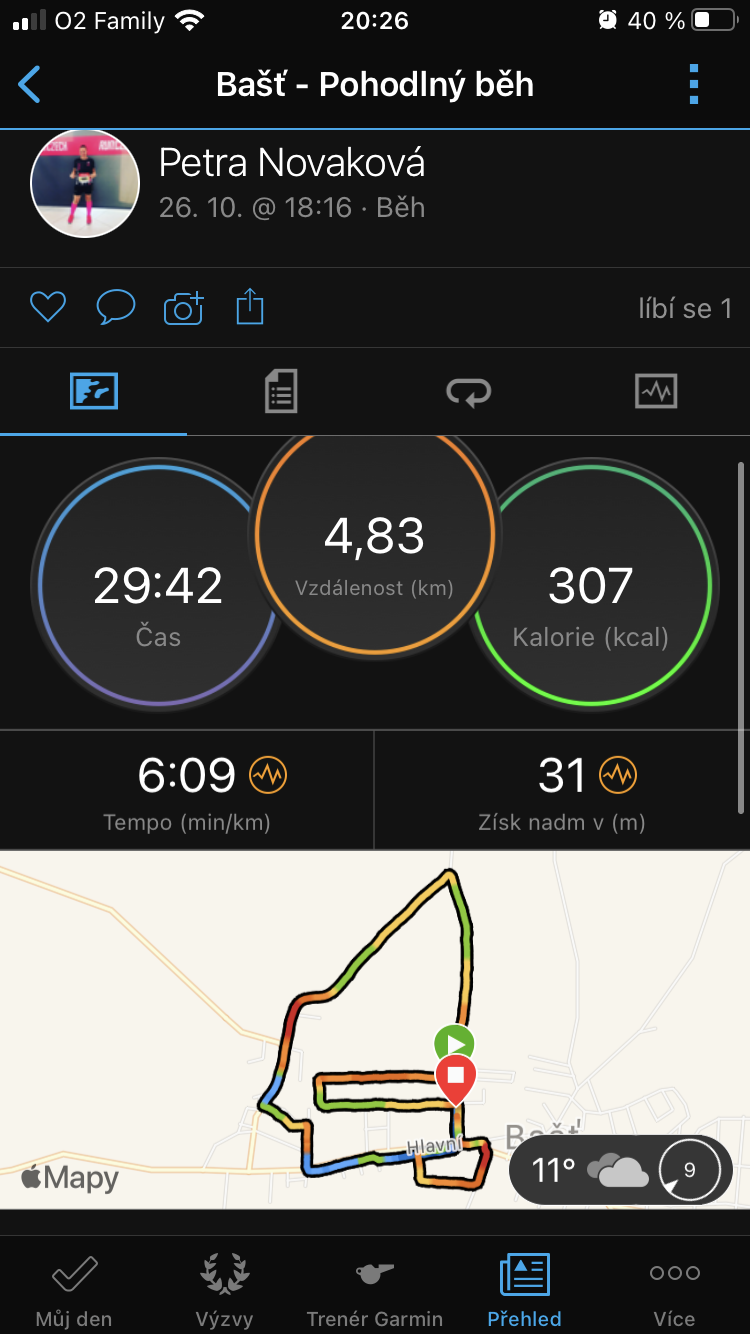Go back with the top-left arrow
The height and width of the screenshot is (1334, 750).
(30, 85)
